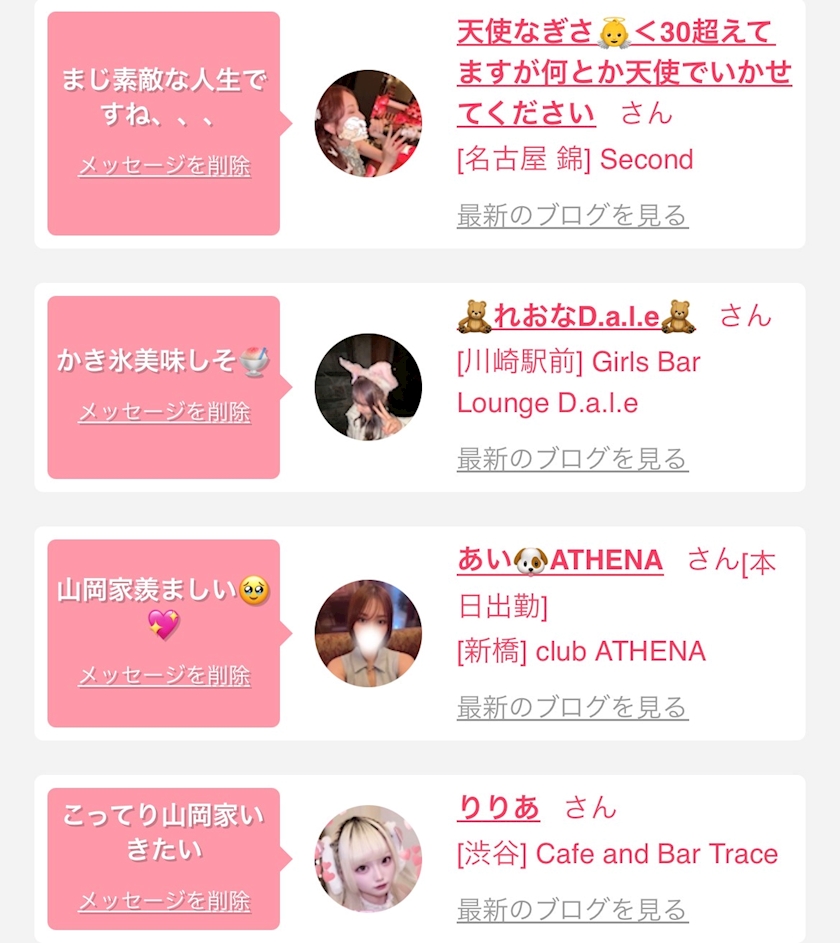Screen dimensions: 840x943
Task: Open りりあ profile link
Action: tap(498, 807)
